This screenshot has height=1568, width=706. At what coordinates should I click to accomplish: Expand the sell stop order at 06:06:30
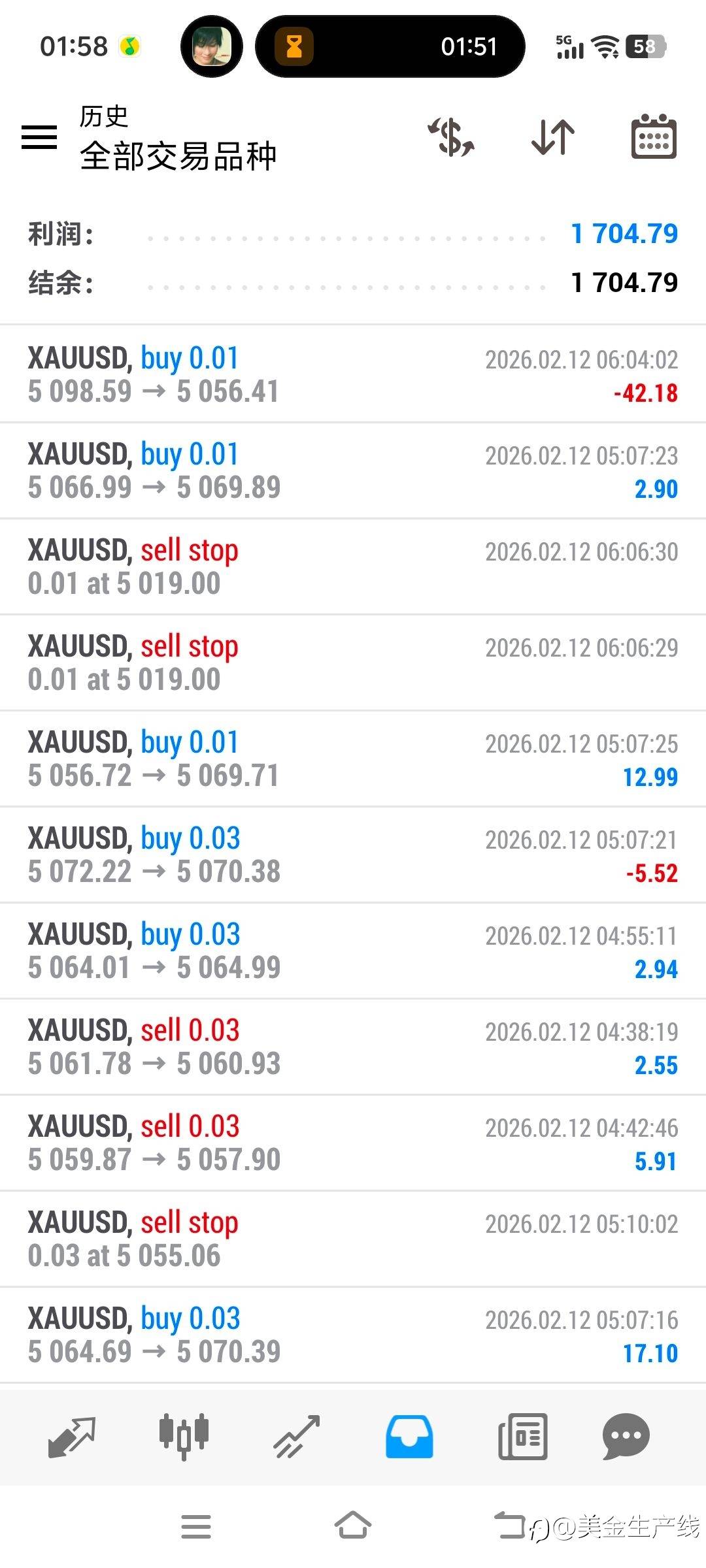tap(353, 566)
